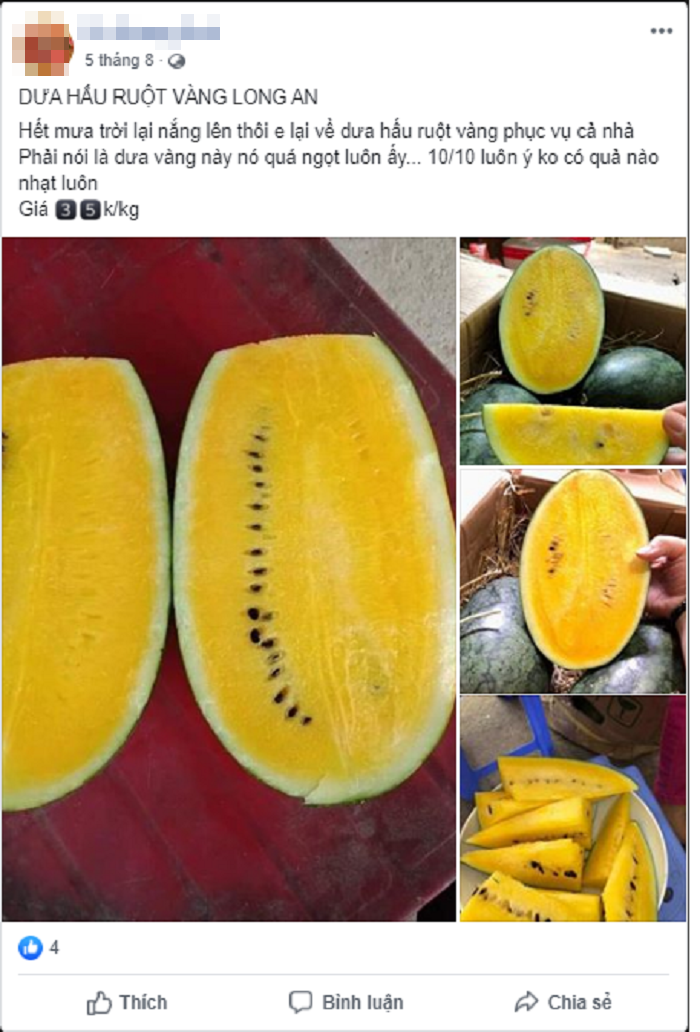Like this post with Thích
The width and height of the screenshot is (700, 1032).
(127, 1001)
